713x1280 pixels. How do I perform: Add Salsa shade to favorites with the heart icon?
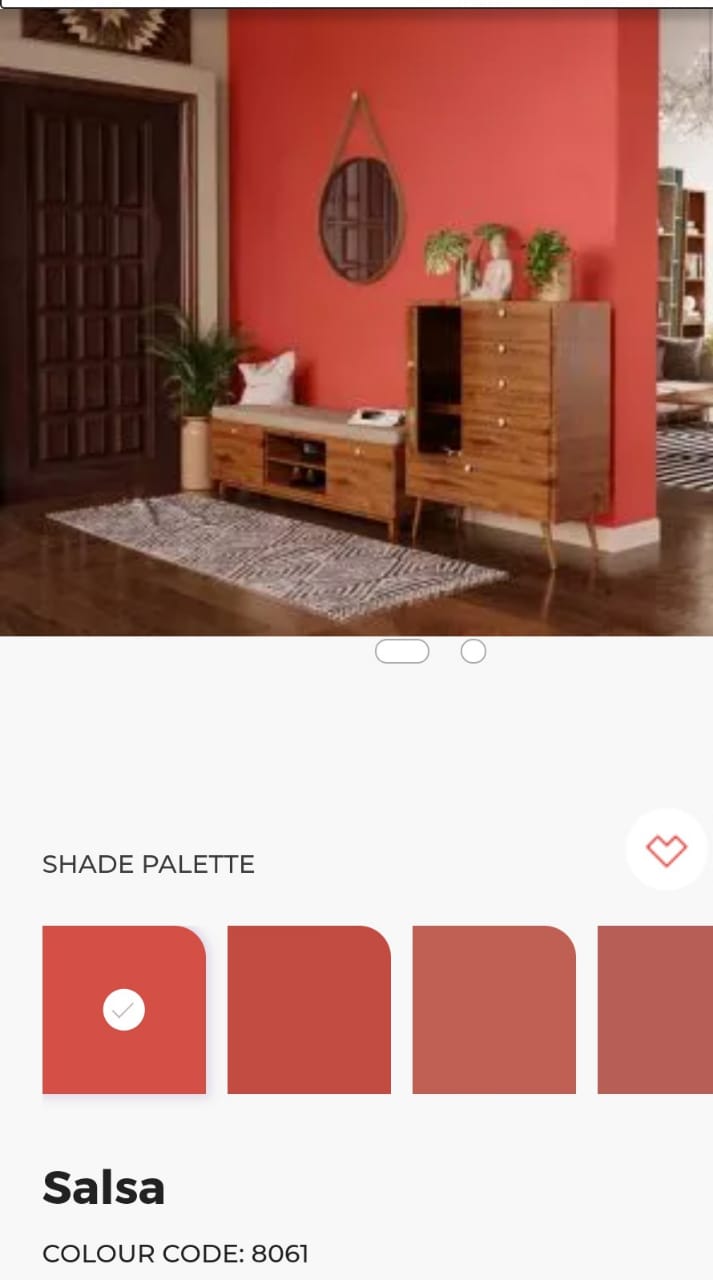666,850
